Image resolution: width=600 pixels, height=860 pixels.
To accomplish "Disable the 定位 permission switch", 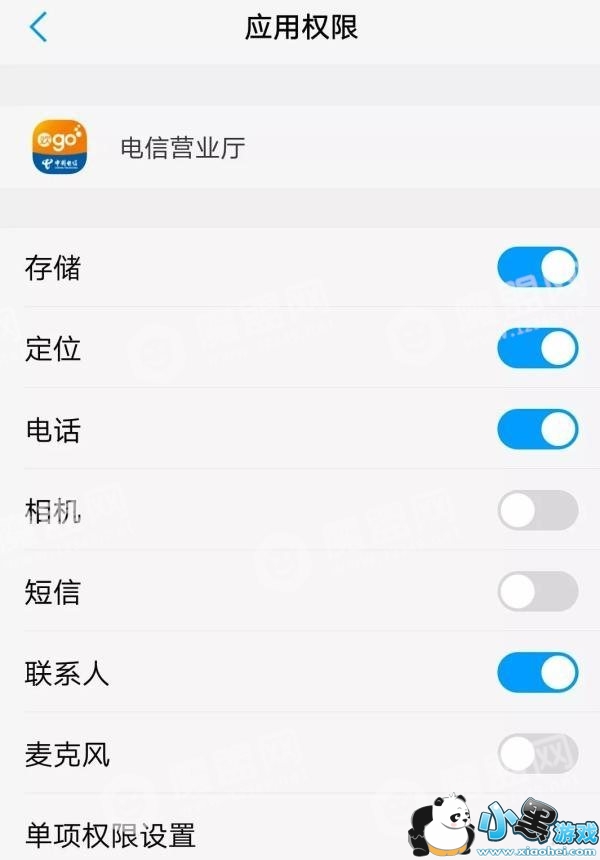I will pyautogui.click(x=537, y=348).
